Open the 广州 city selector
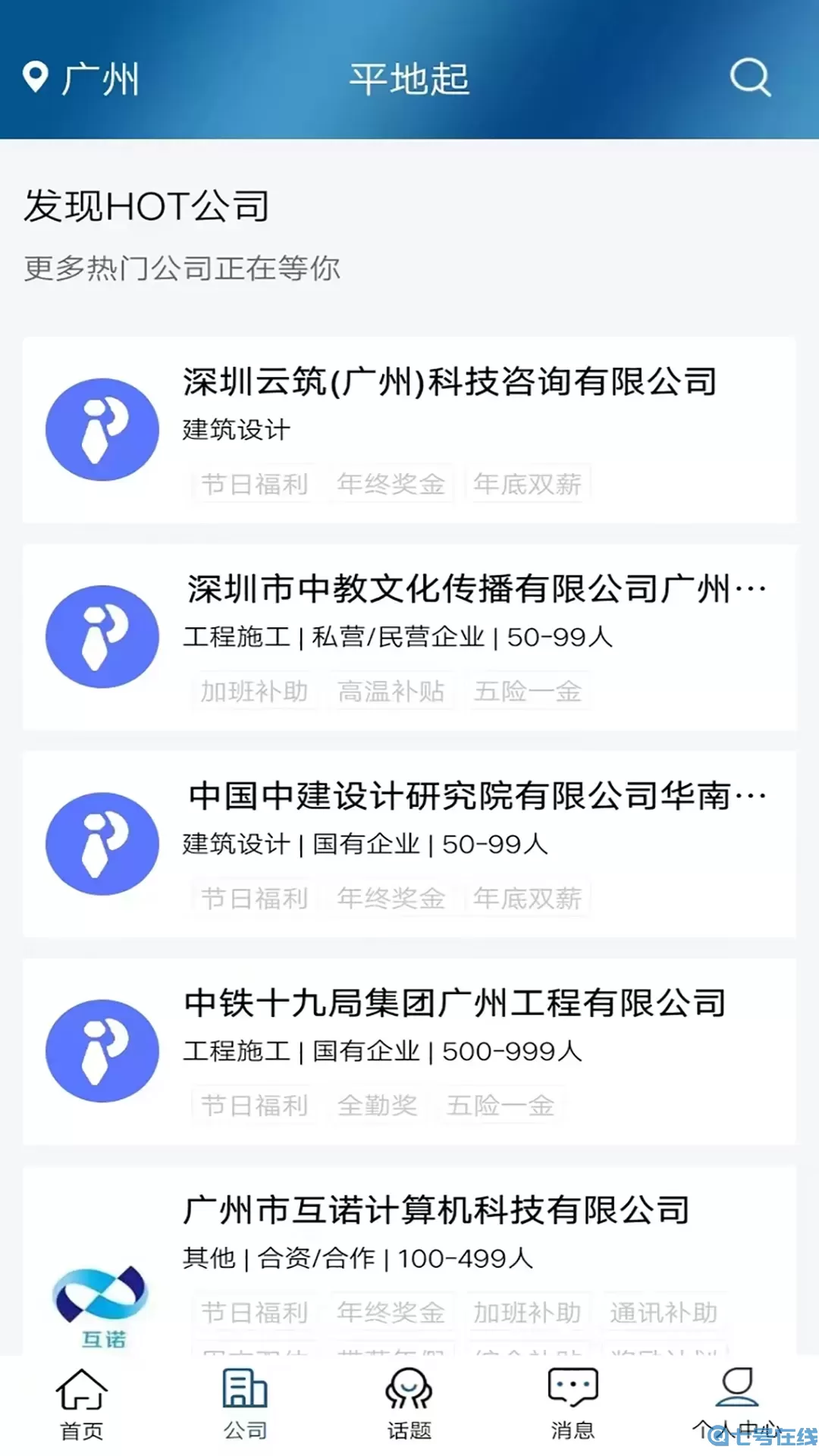This screenshot has width=819, height=1456. pyautogui.click(x=99, y=78)
